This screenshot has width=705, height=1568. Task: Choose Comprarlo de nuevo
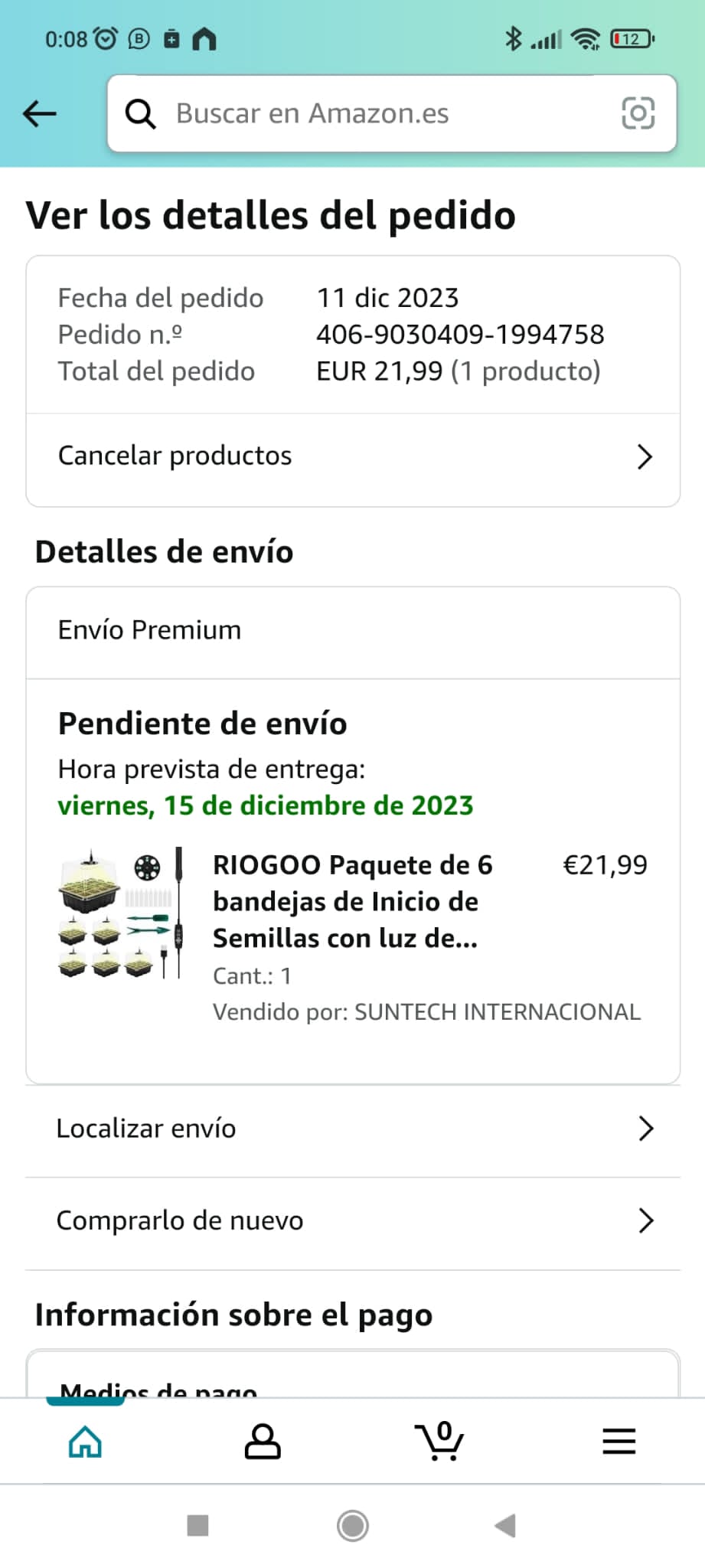tap(353, 1220)
